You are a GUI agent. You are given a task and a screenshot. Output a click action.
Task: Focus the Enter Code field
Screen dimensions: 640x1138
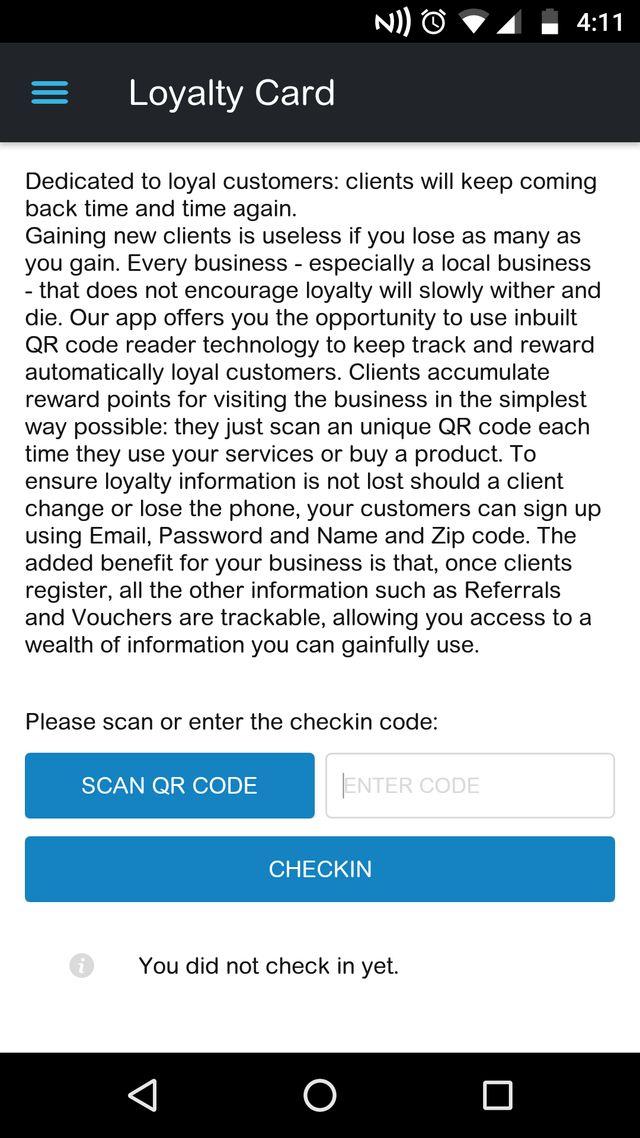[470, 785]
